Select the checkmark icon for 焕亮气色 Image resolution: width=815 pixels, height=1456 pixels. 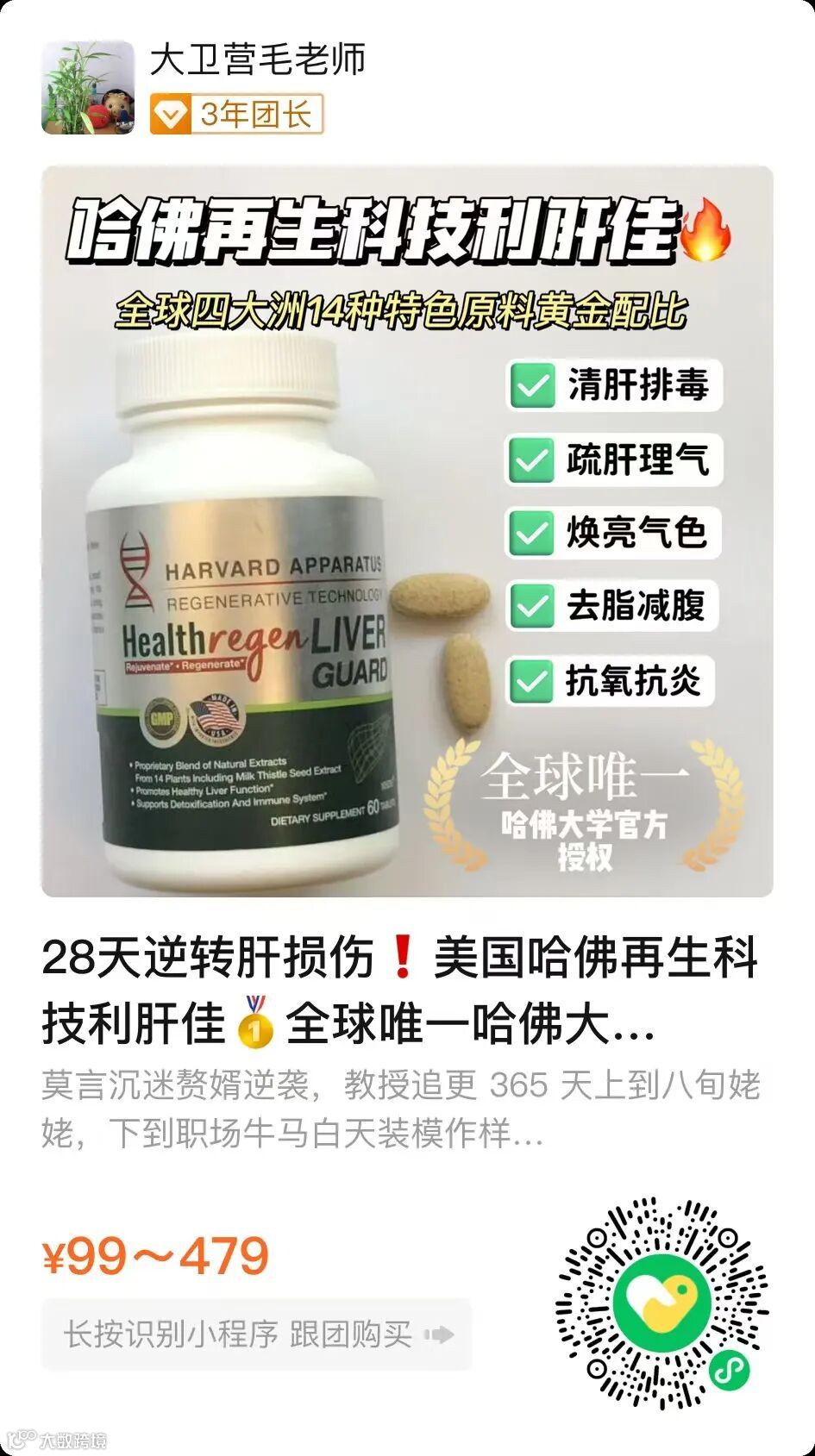pyautogui.click(x=532, y=534)
